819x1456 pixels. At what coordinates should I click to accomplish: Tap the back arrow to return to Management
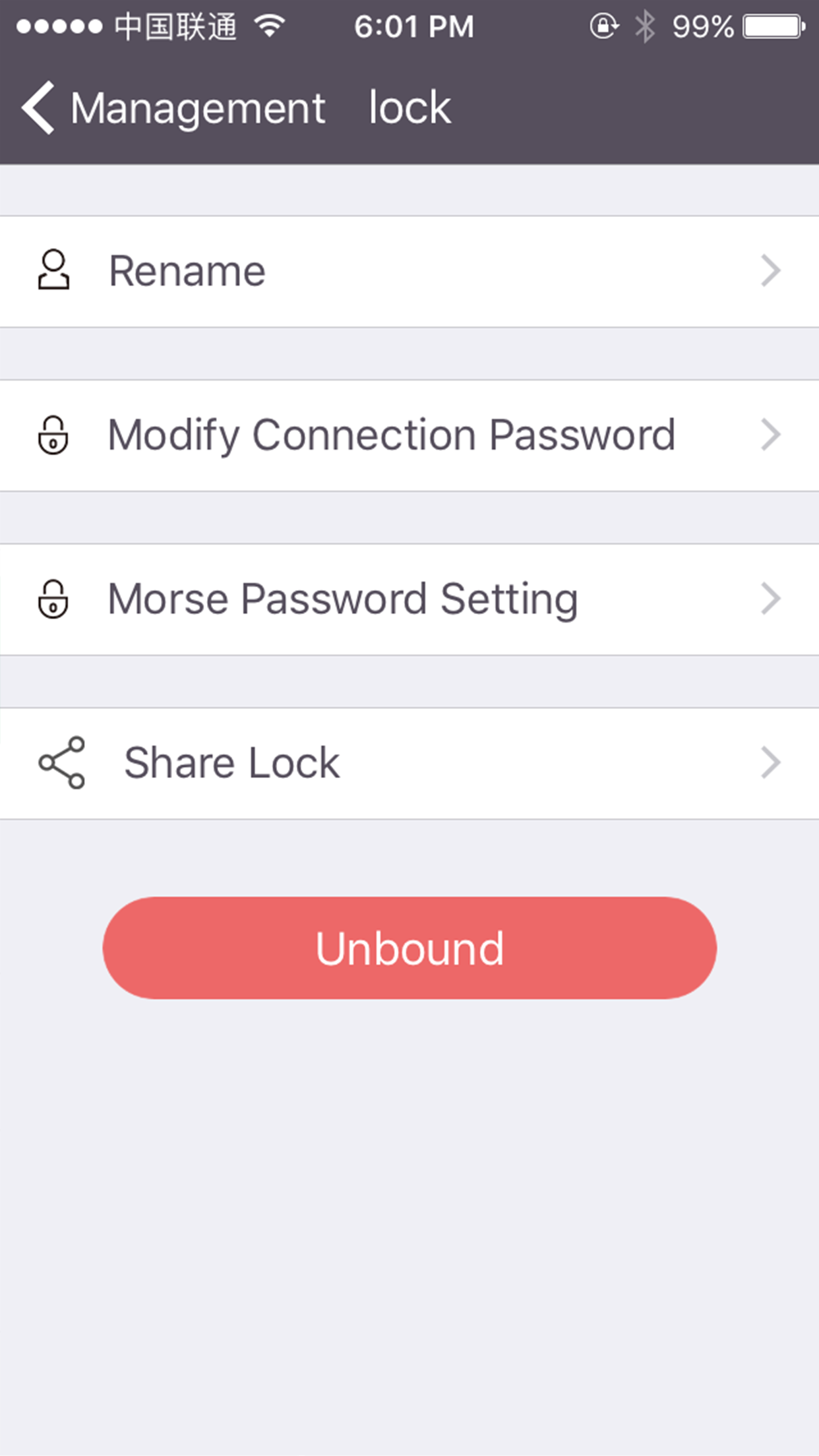pyautogui.click(x=38, y=107)
